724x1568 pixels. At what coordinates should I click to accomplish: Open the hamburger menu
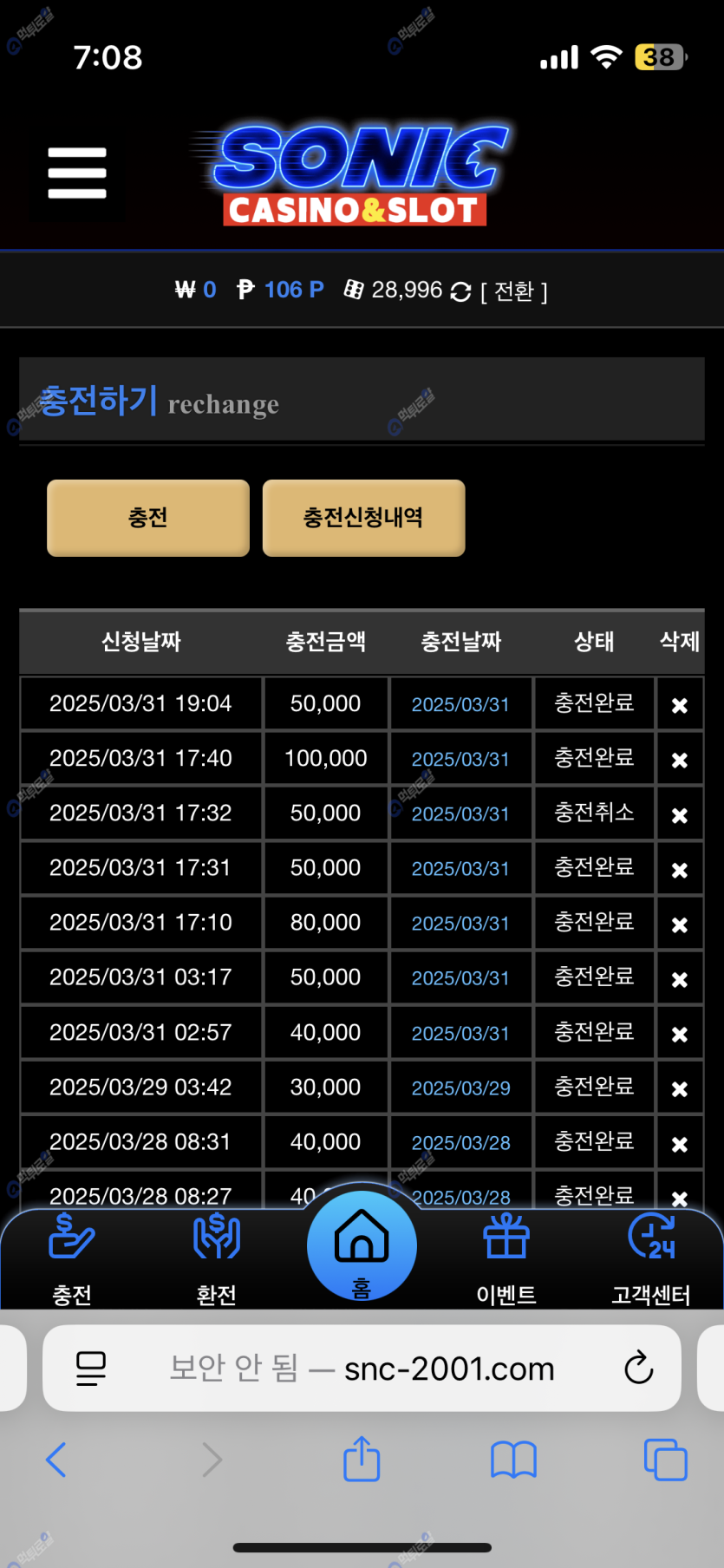point(77,173)
